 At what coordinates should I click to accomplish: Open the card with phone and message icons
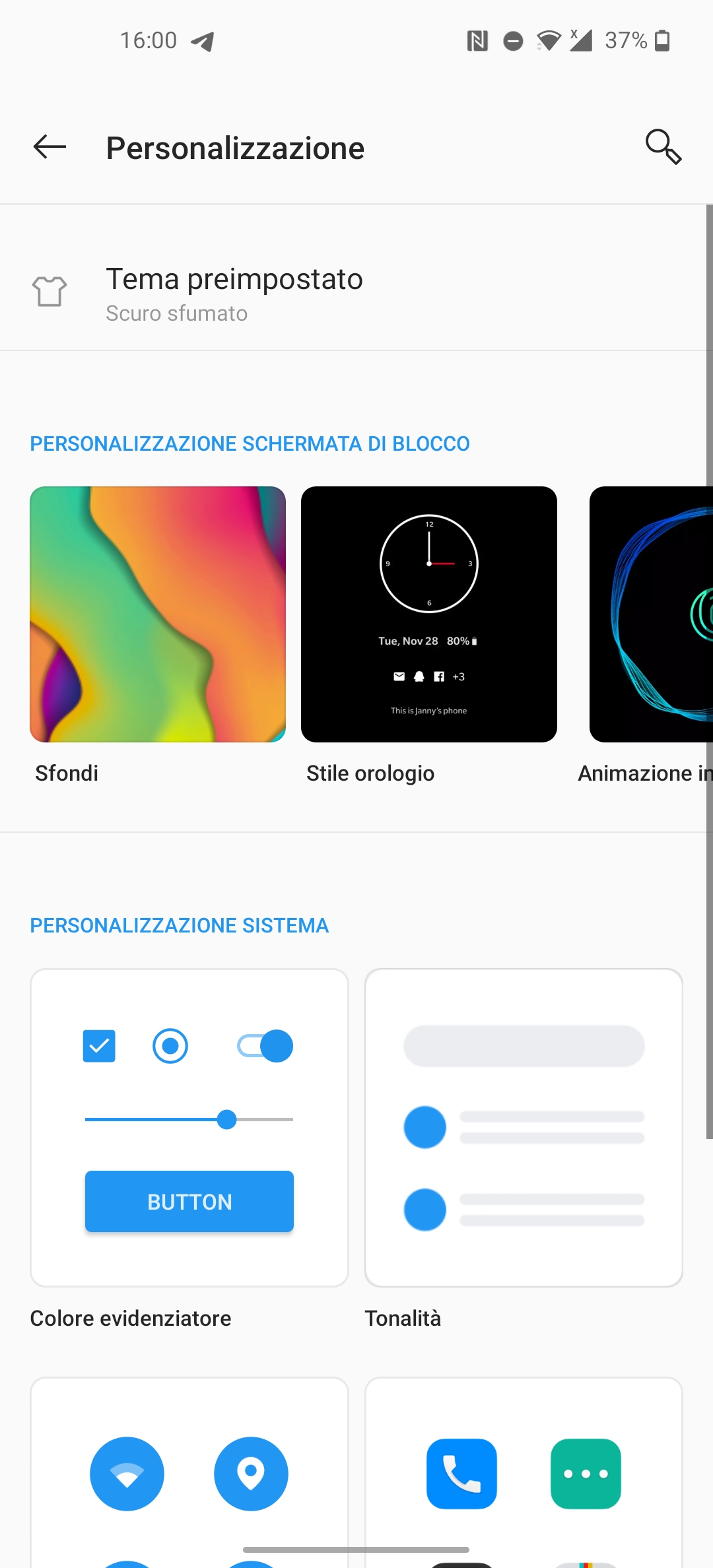coord(524,1472)
